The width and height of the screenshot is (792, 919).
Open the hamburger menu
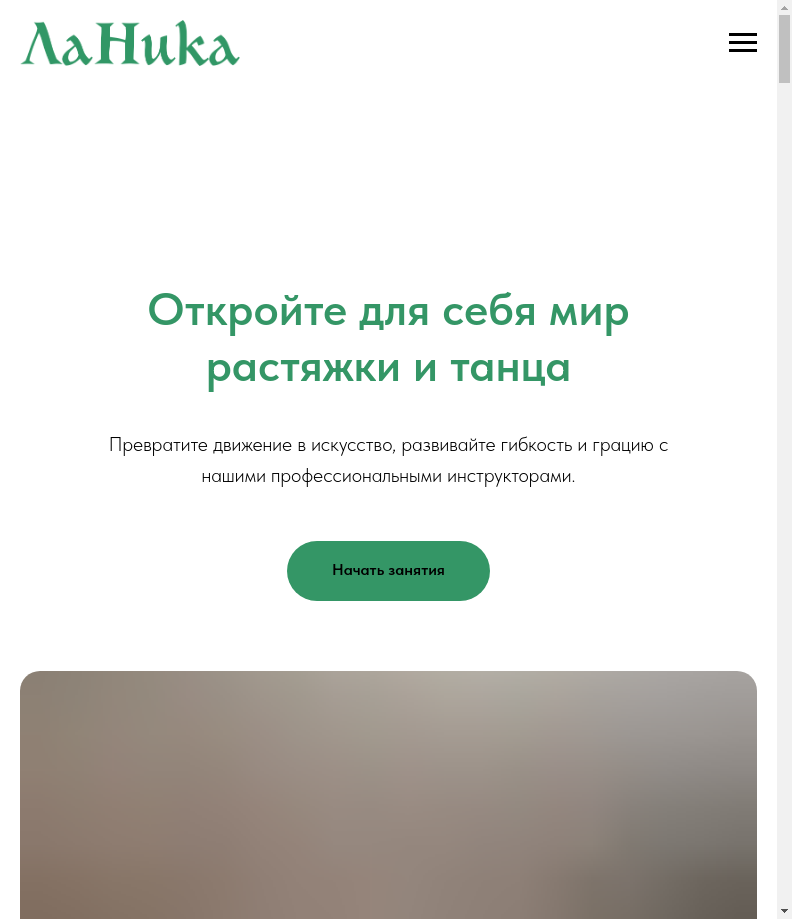pos(742,42)
